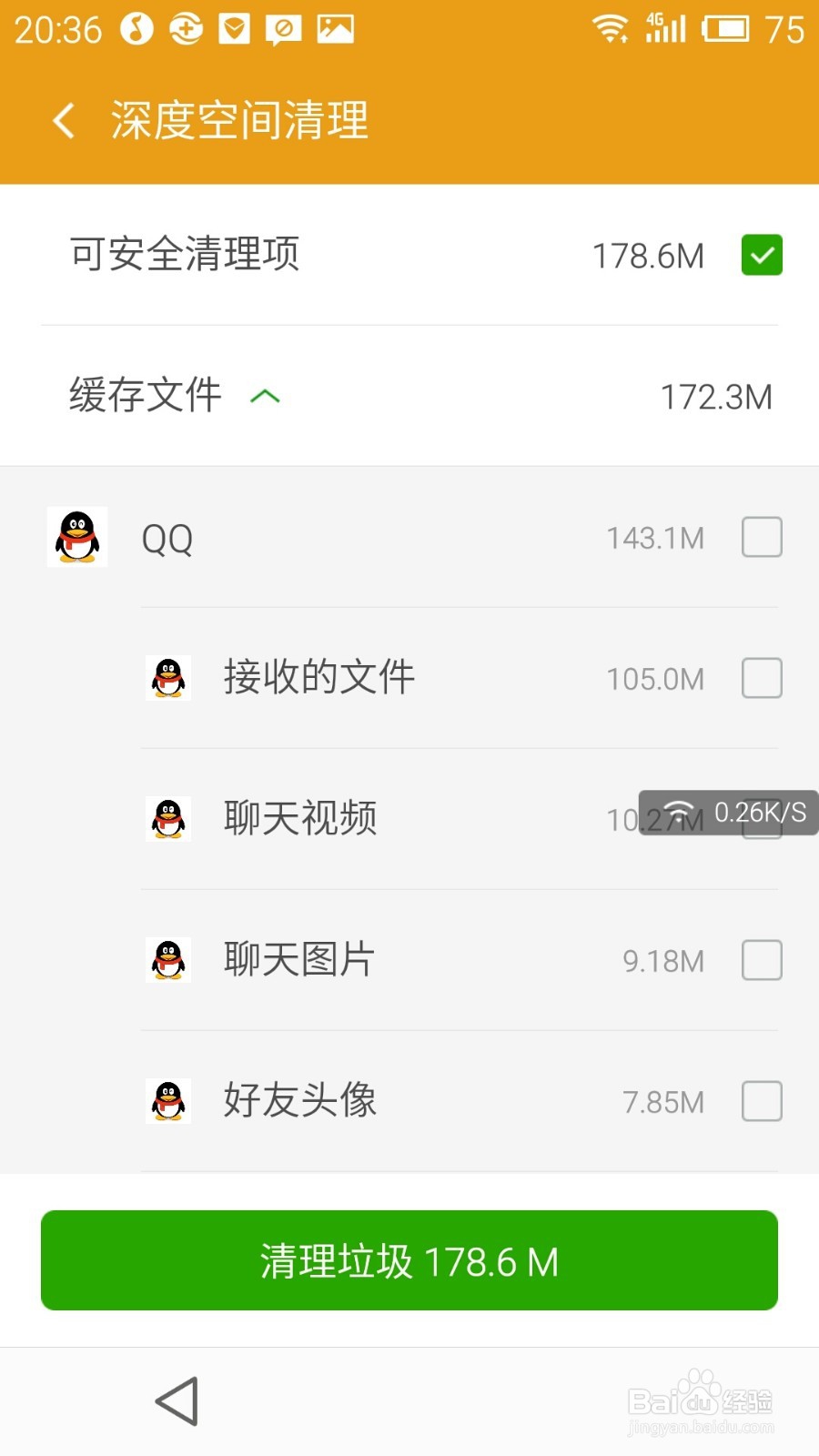
Task: Collapse the 缓存文件 section
Action: coord(265,397)
